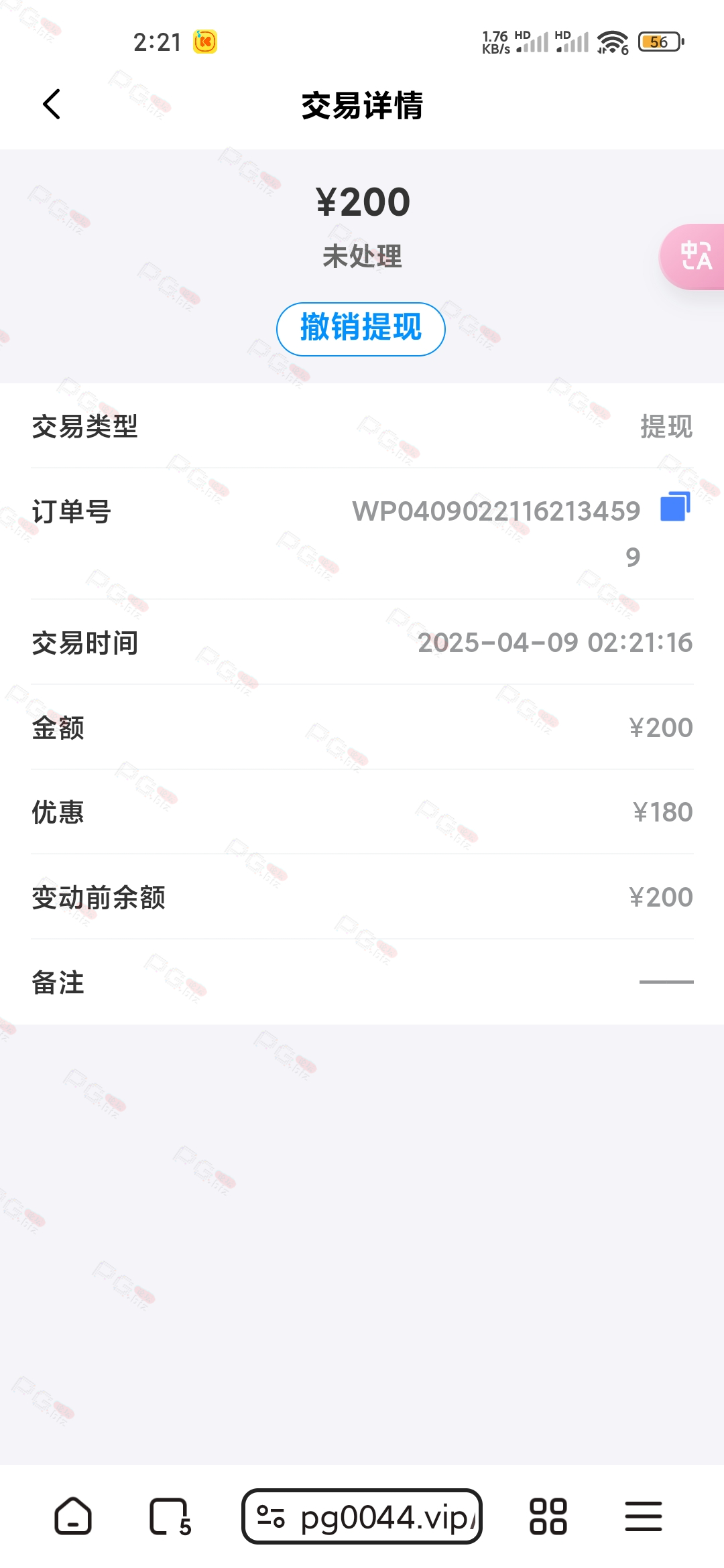Tap the pg0044.vip address bar
The height and width of the screenshot is (1568, 724).
pyautogui.click(x=362, y=1516)
